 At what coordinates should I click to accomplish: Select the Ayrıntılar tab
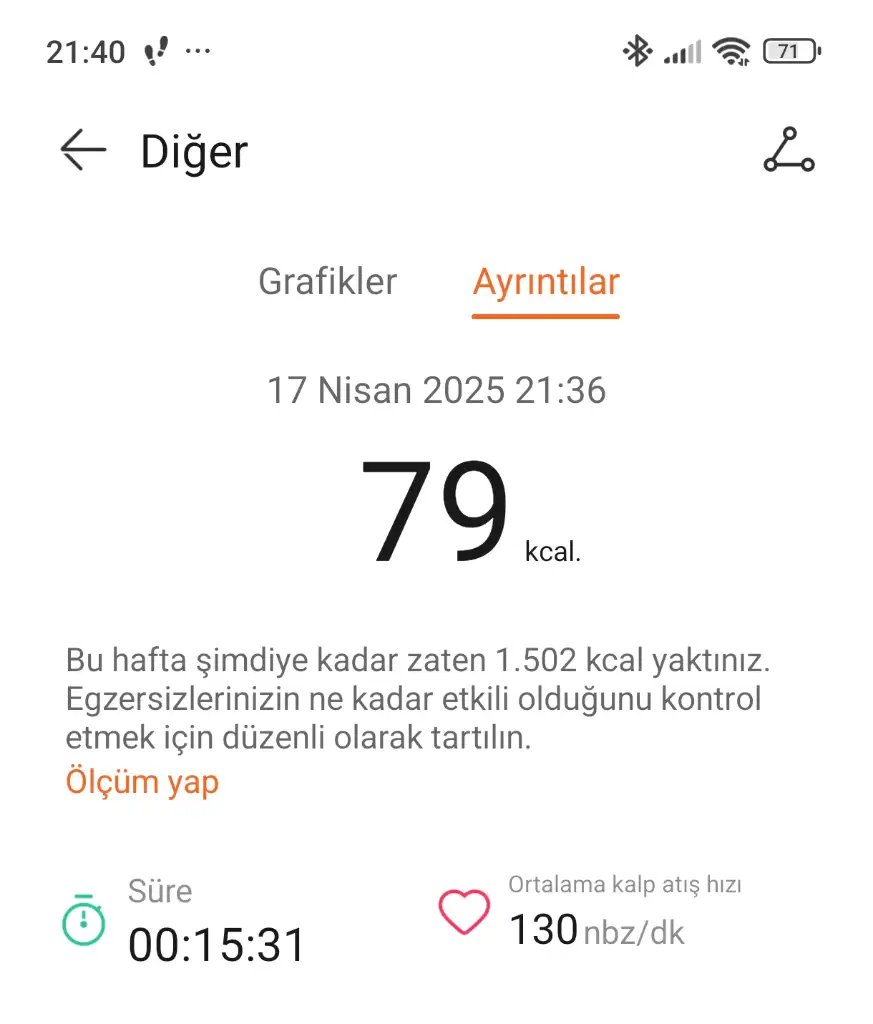click(x=546, y=282)
